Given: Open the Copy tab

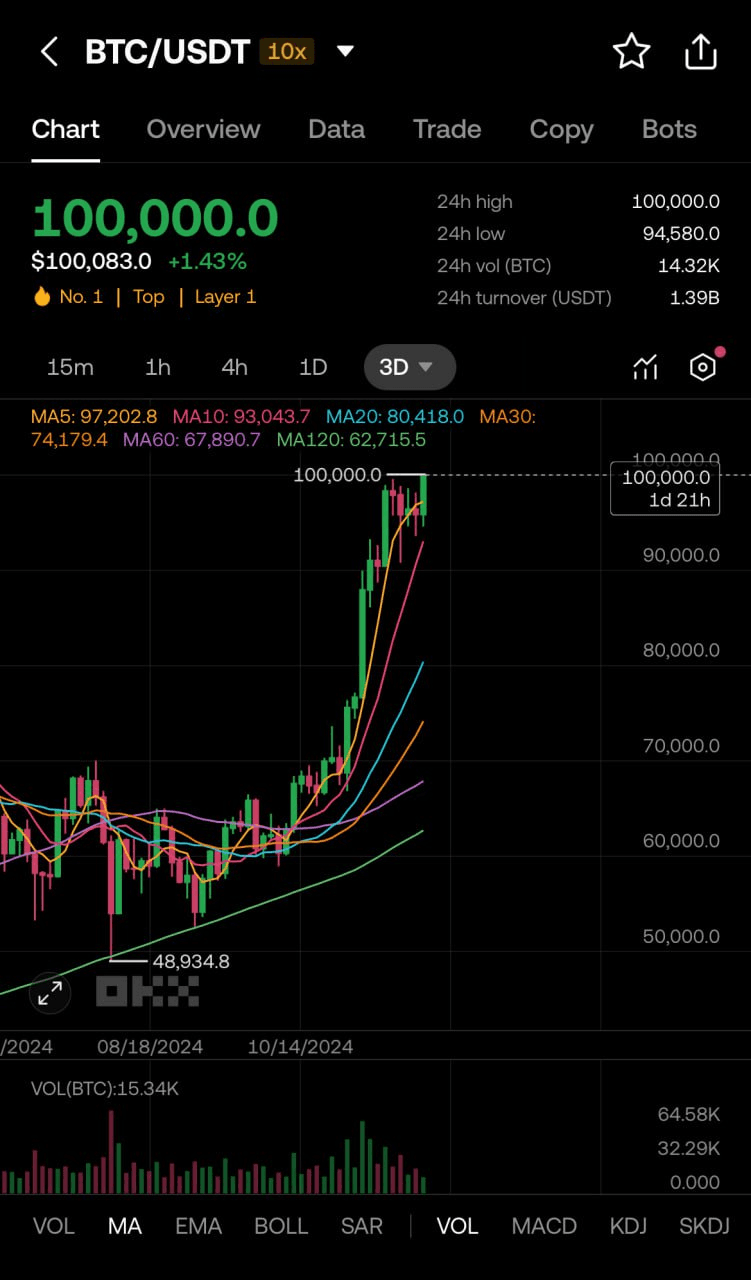Looking at the screenshot, I should (x=561, y=129).
